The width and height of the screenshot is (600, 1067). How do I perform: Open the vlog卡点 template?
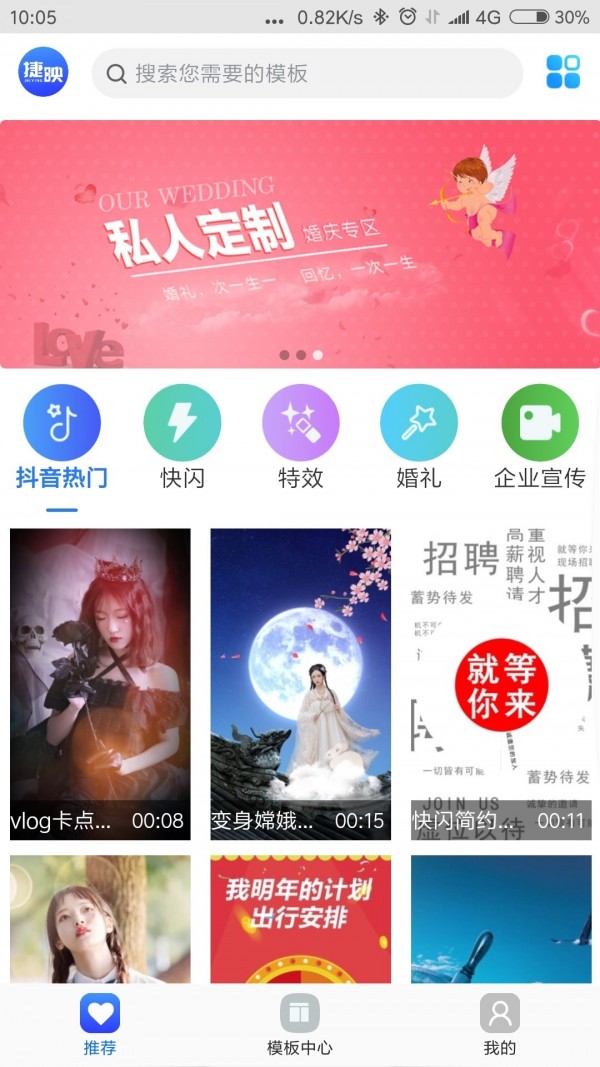(100, 683)
